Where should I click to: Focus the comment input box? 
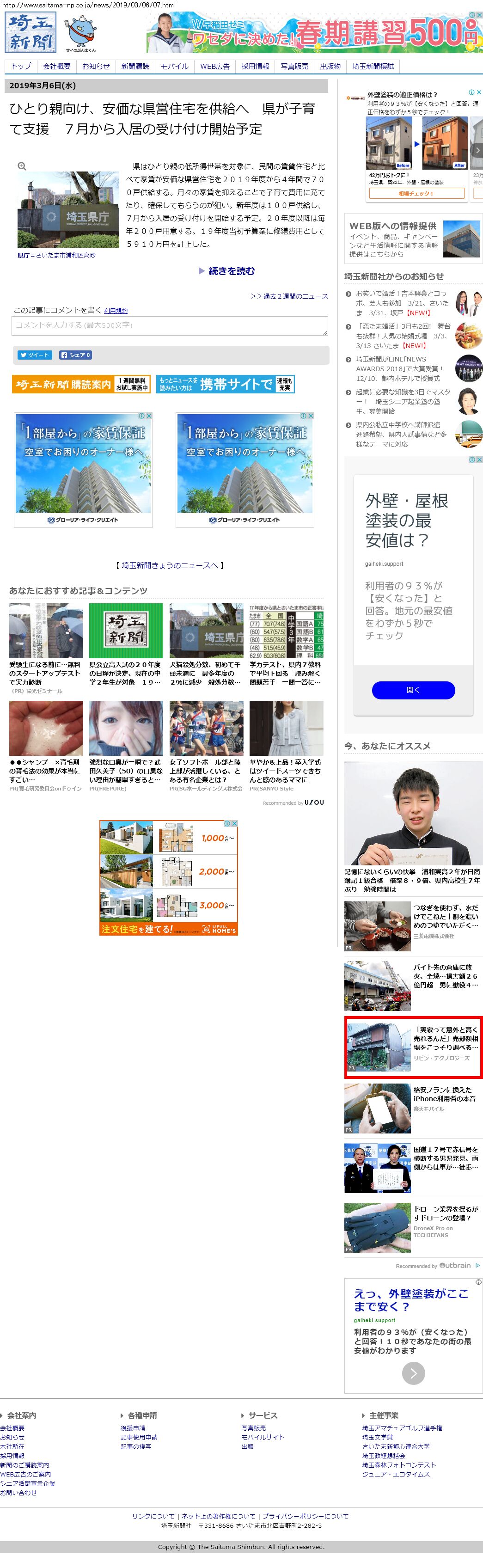tap(170, 325)
